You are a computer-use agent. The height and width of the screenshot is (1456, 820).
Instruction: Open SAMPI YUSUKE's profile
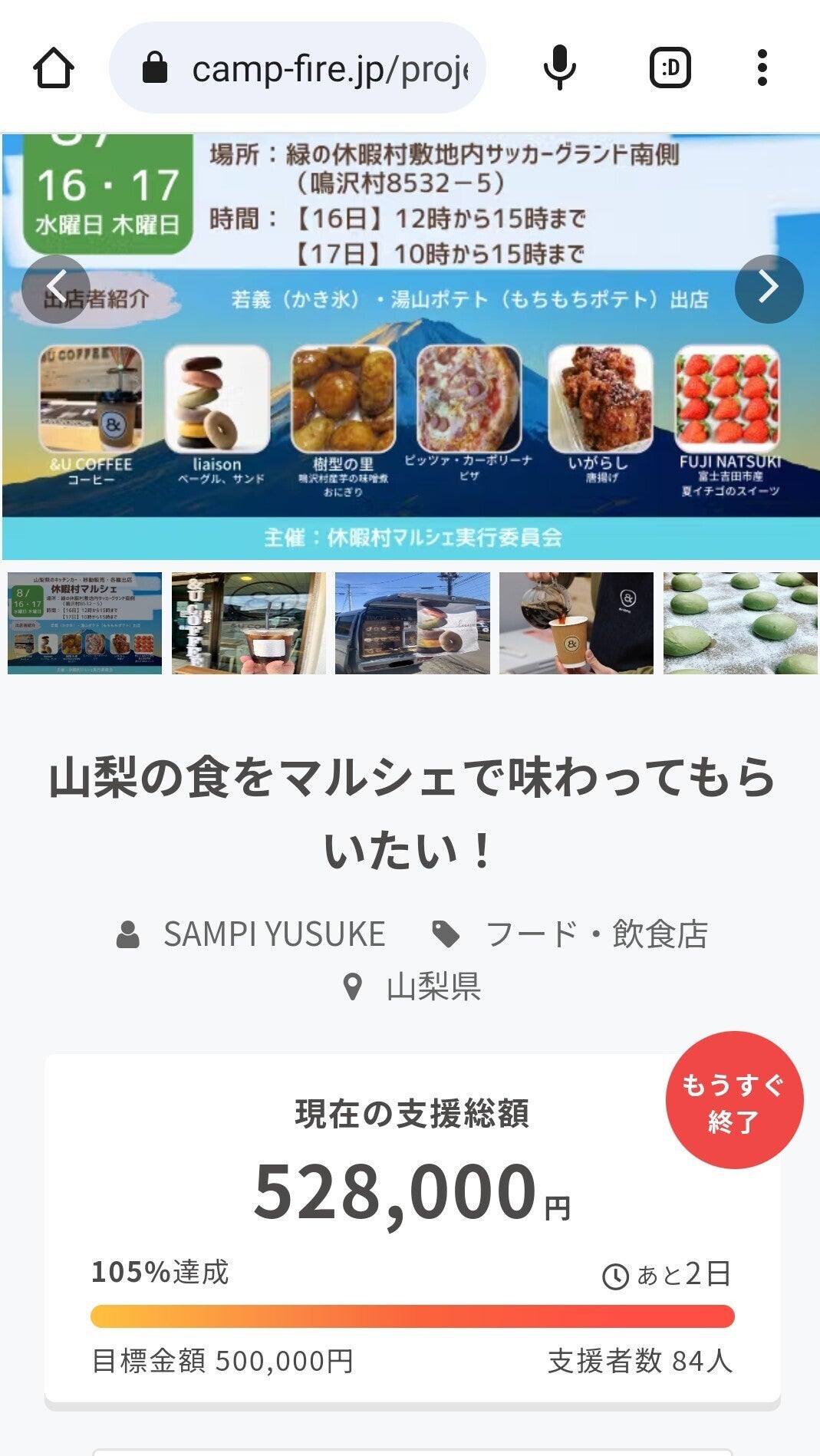click(x=273, y=934)
